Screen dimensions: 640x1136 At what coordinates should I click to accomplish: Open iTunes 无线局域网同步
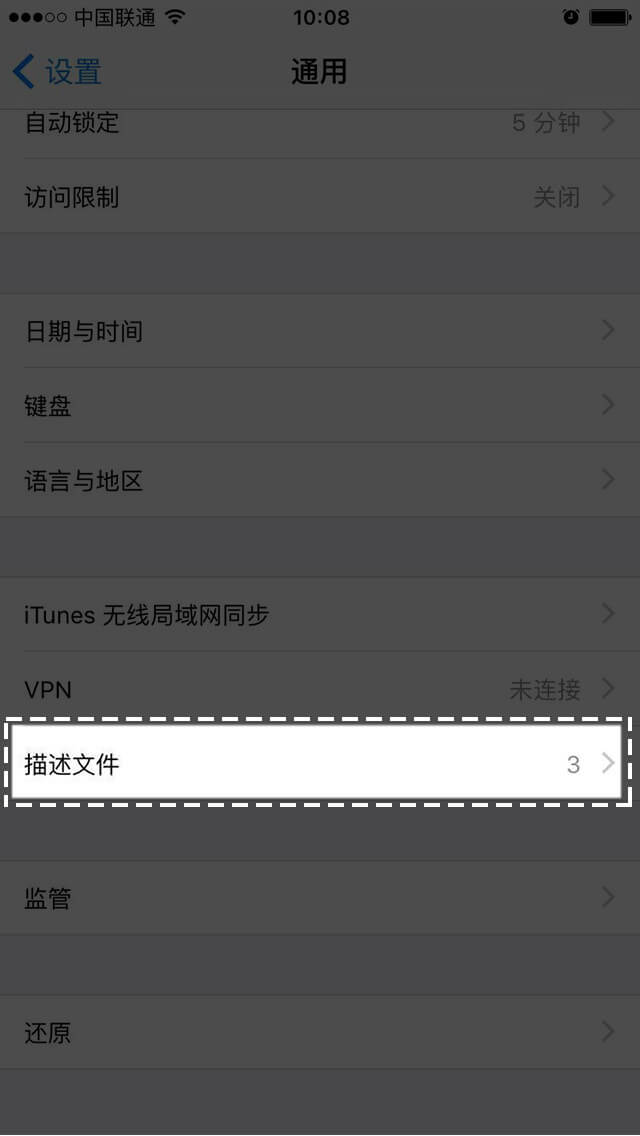320,615
